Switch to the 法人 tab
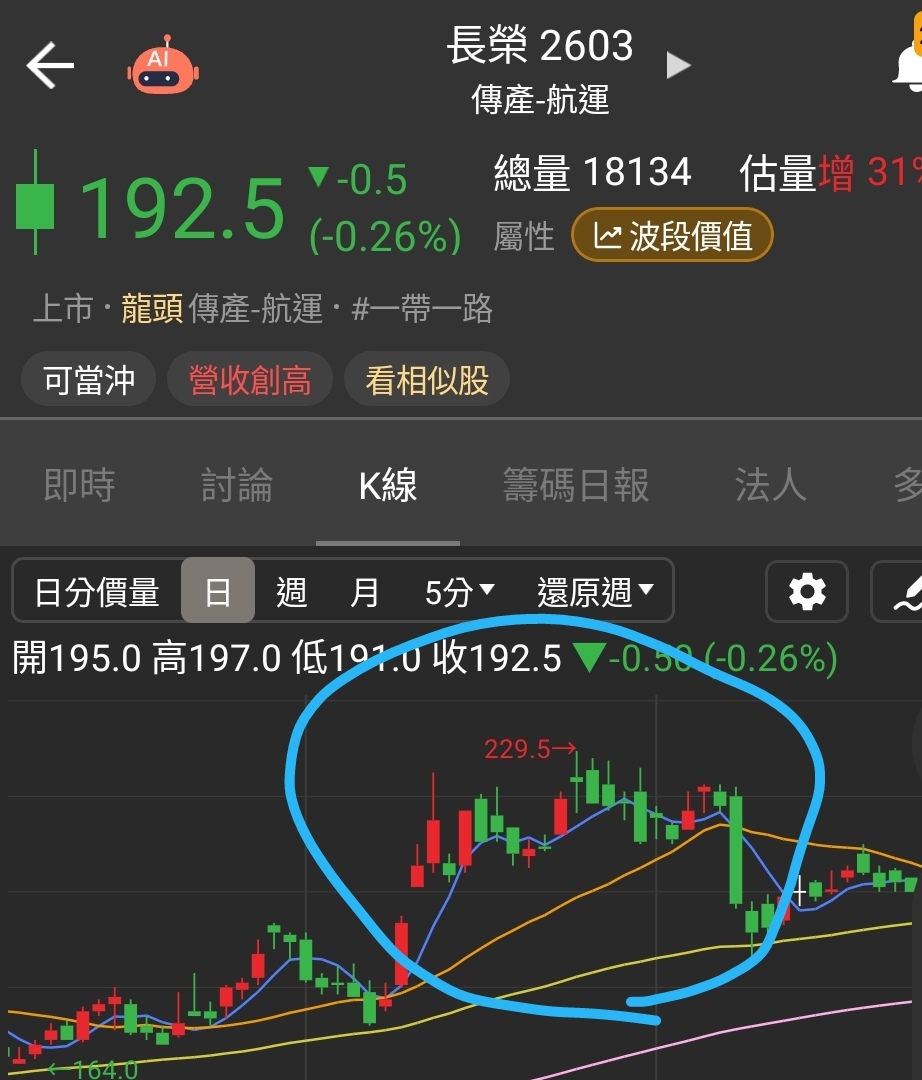 (x=770, y=485)
